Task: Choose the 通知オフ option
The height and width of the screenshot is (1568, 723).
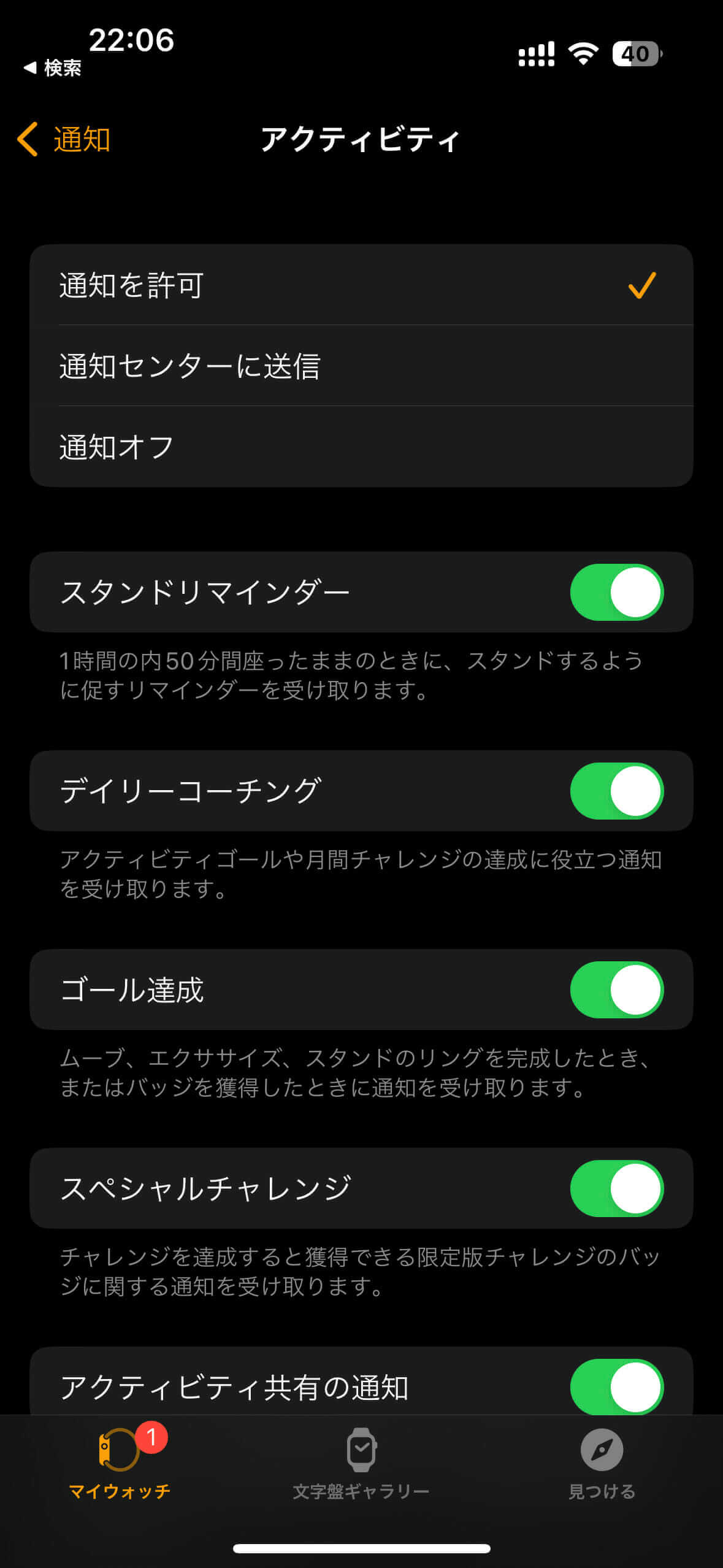Action: tap(361, 447)
